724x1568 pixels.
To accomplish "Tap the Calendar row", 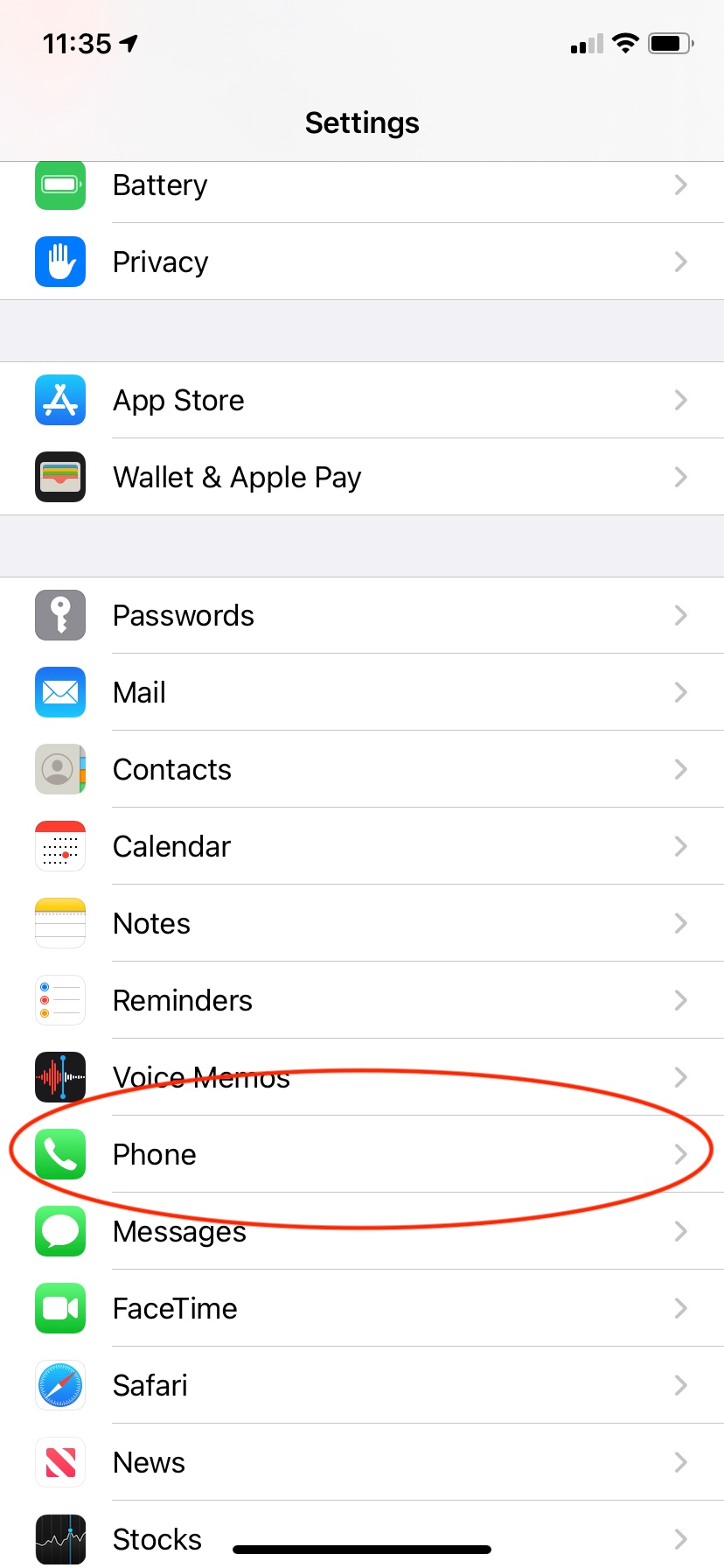I will click(x=362, y=846).
